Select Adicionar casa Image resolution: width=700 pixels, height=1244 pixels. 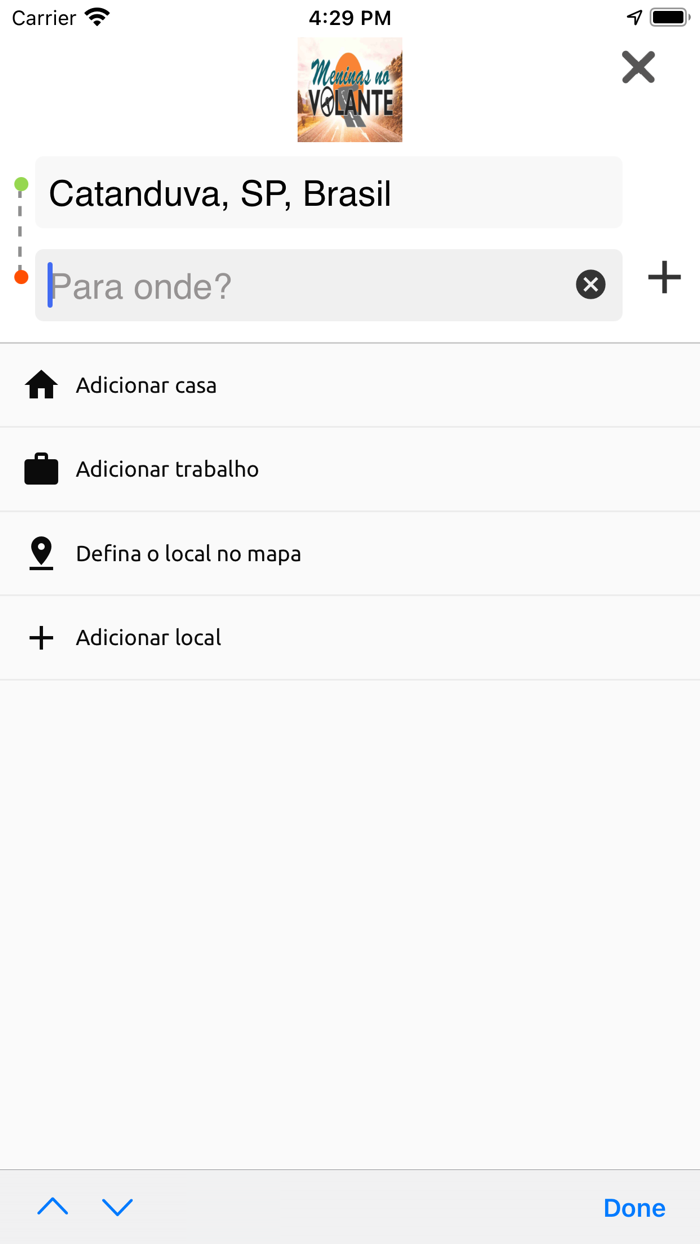click(x=350, y=385)
